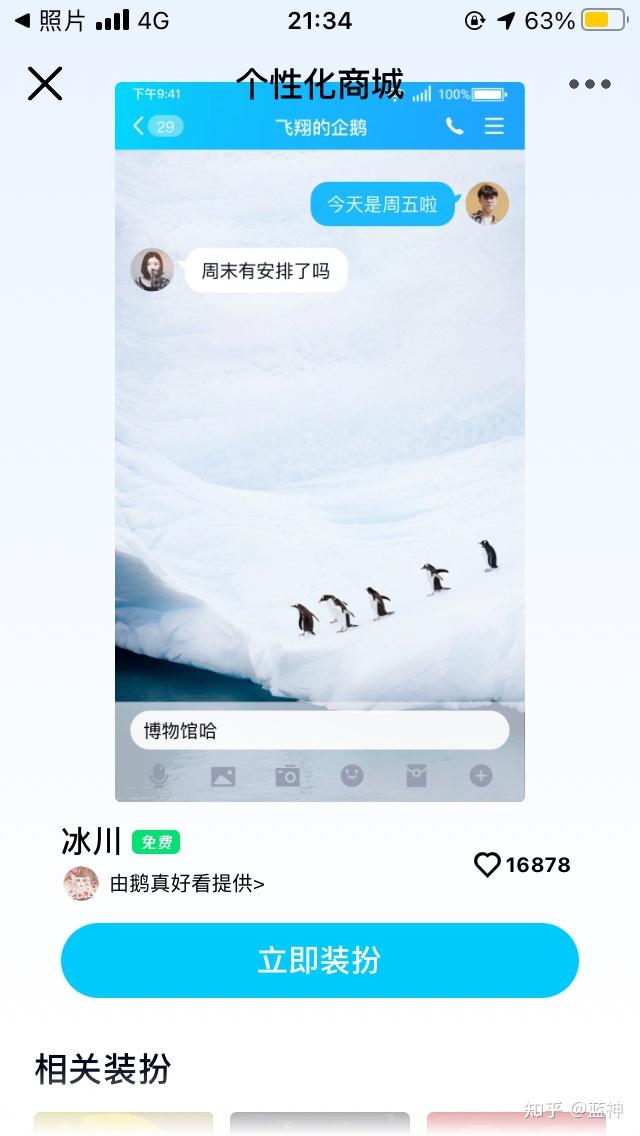Apply the theme with 立即装扮
Image resolution: width=640 pixels, height=1136 pixels.
pyautogui.click(x=320, y=960)
